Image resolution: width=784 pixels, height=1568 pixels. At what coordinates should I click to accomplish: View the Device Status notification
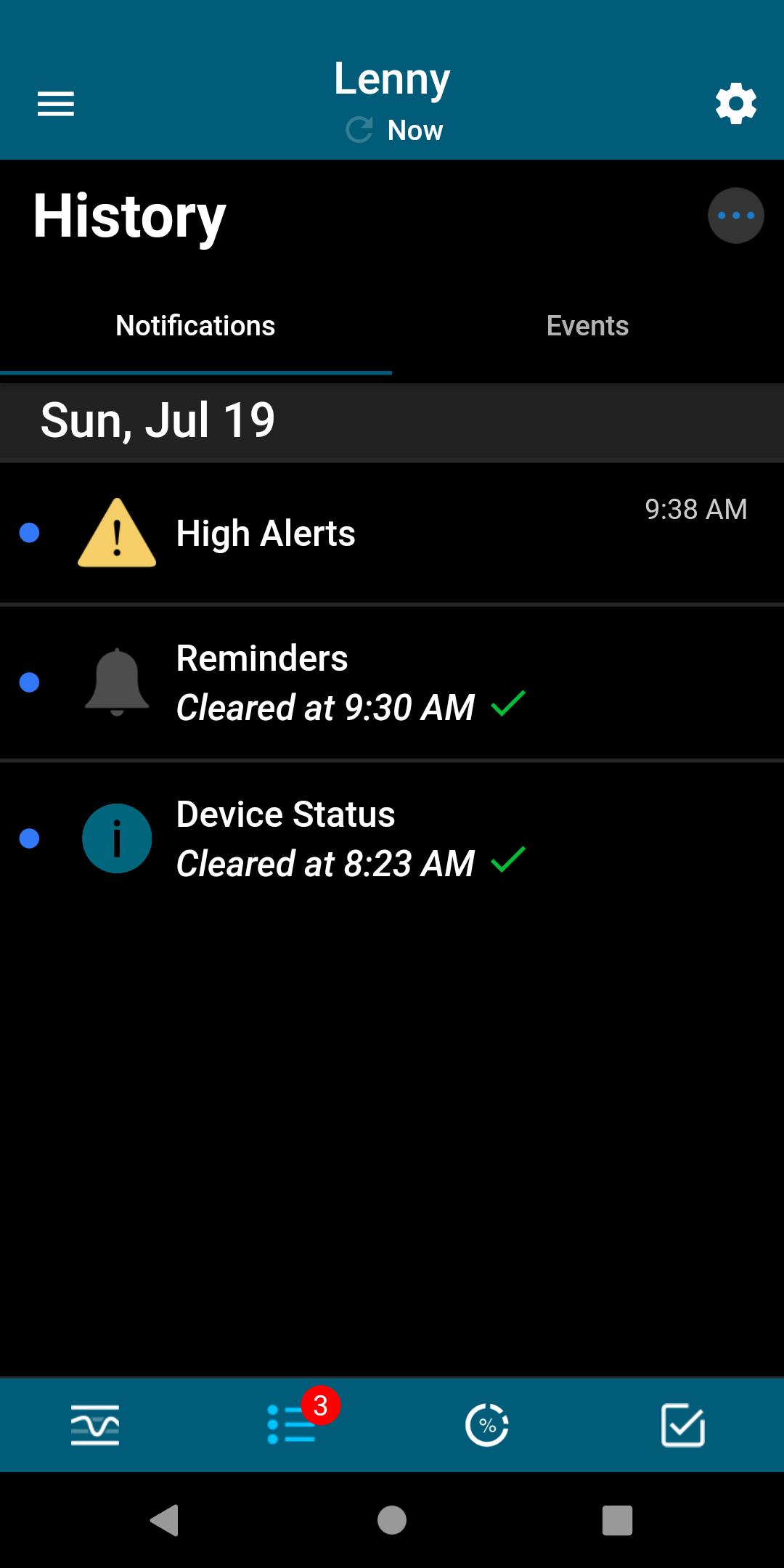pos(392,838)
